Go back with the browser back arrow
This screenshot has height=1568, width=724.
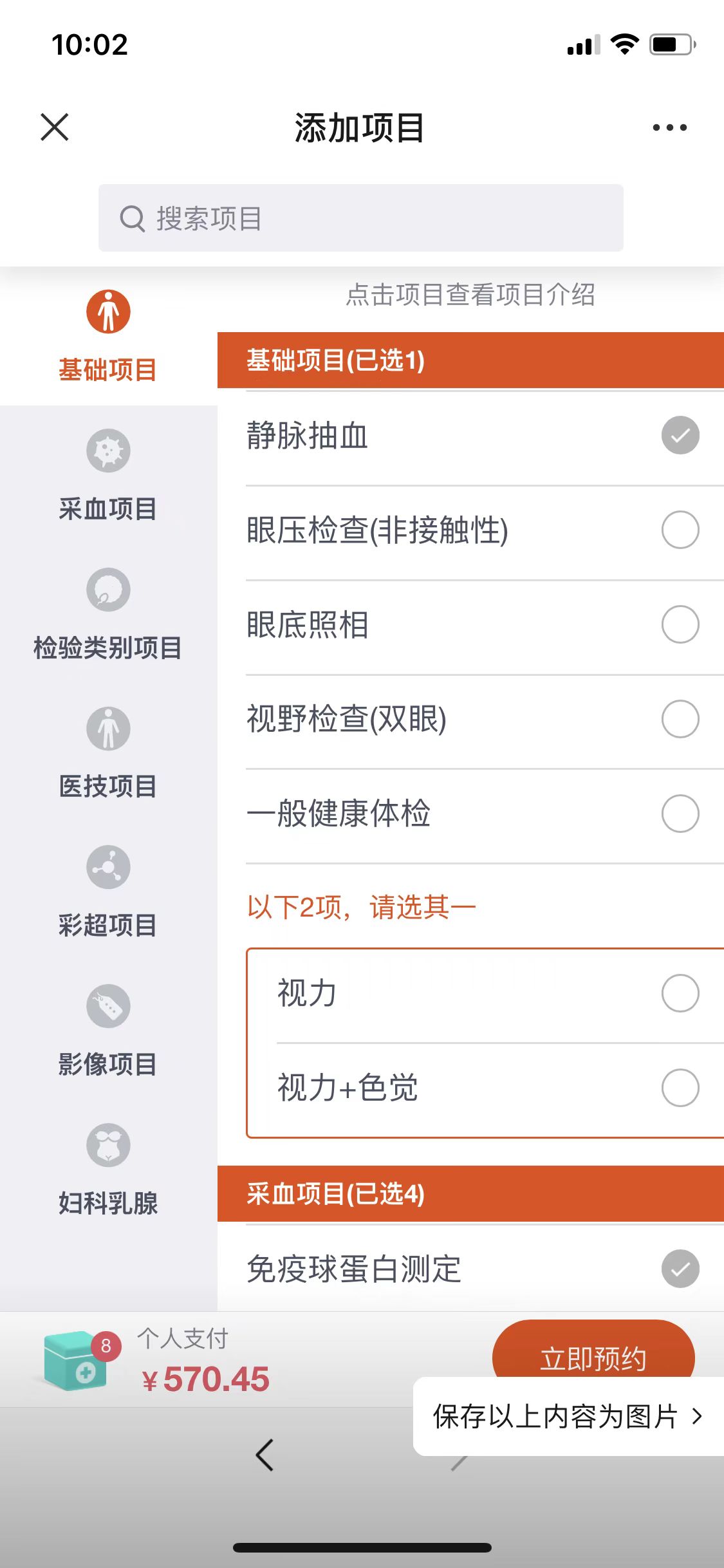tap(265, 1455)
